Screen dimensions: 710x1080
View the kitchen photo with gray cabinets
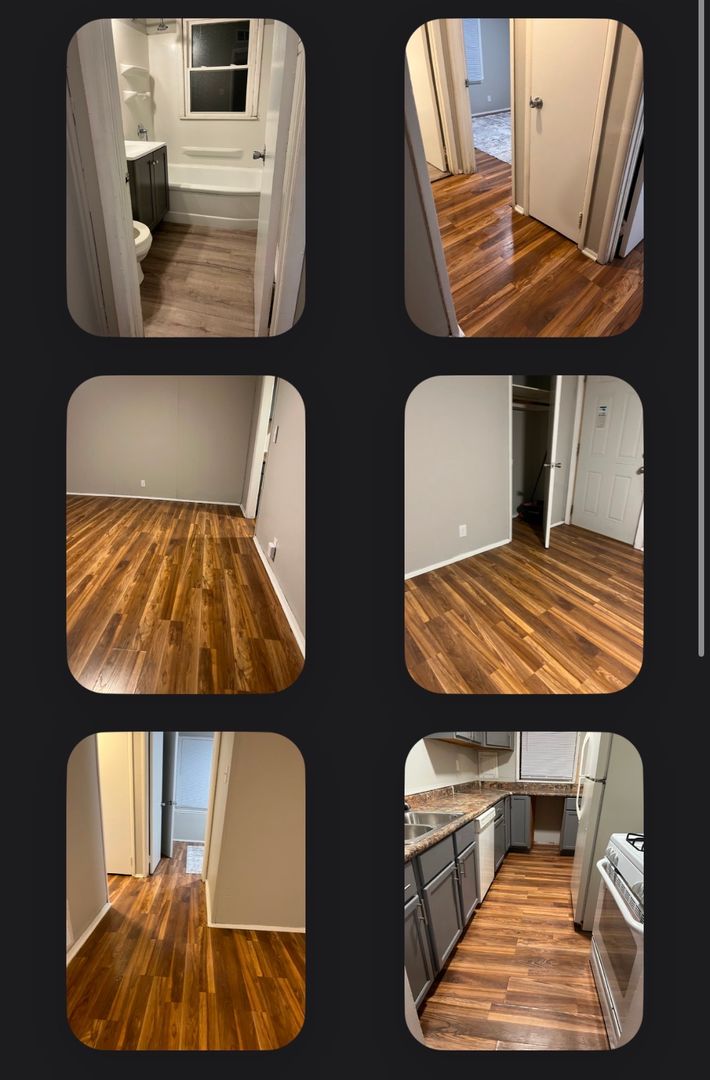click(524, 890)
